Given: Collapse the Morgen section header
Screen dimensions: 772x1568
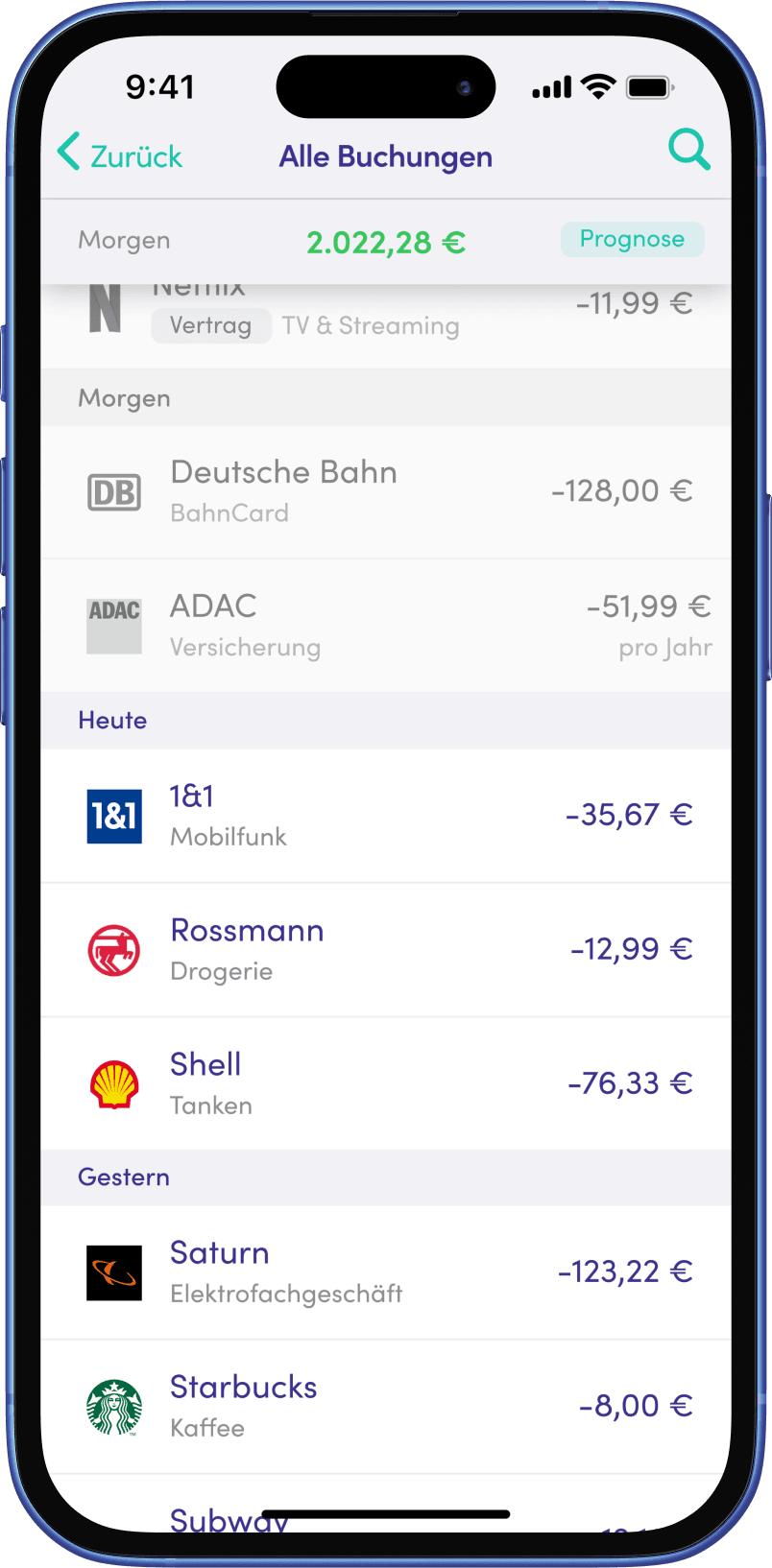Looking at the screenshot, I should click(124, 397).
